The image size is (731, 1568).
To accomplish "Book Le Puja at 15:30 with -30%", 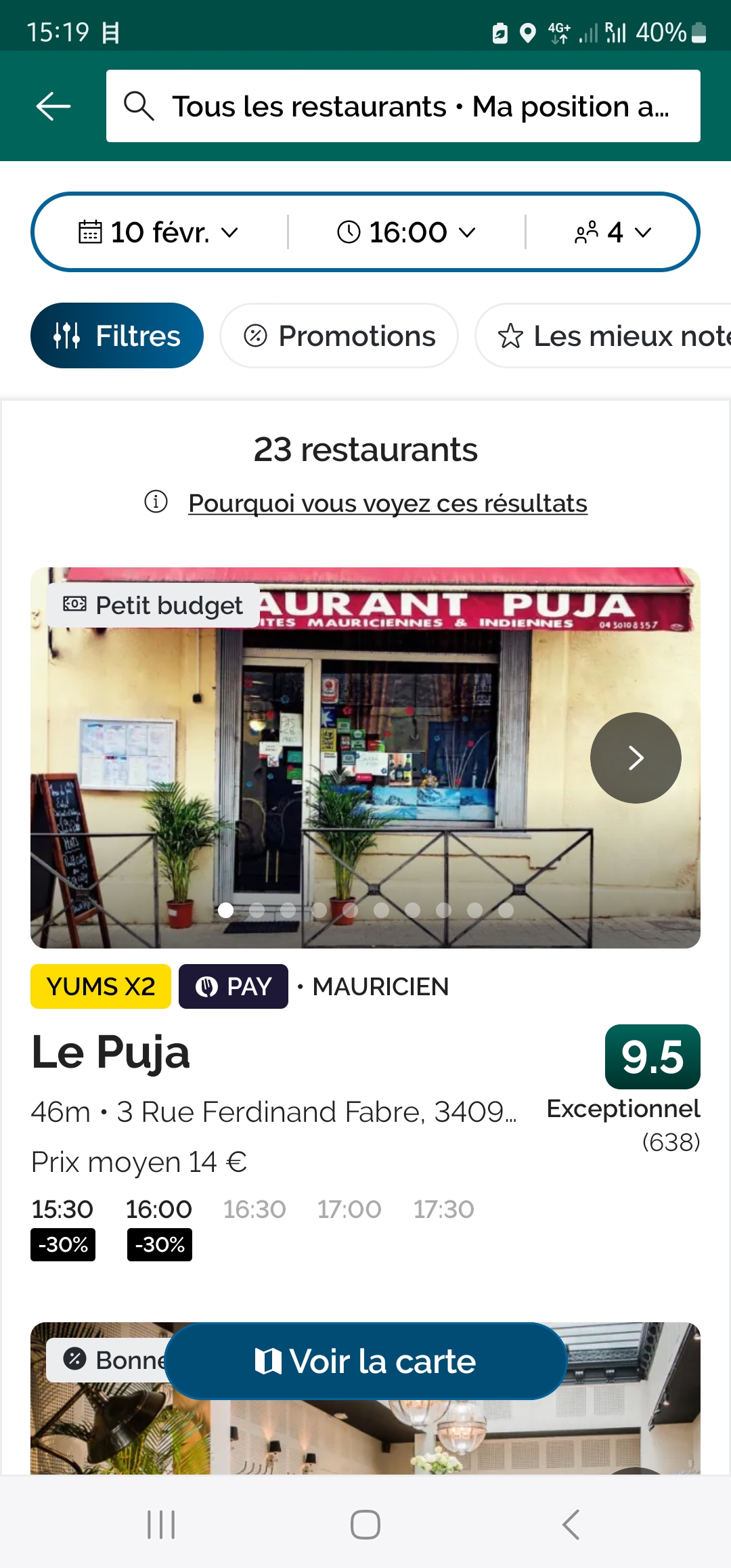I will (63, 1227).
